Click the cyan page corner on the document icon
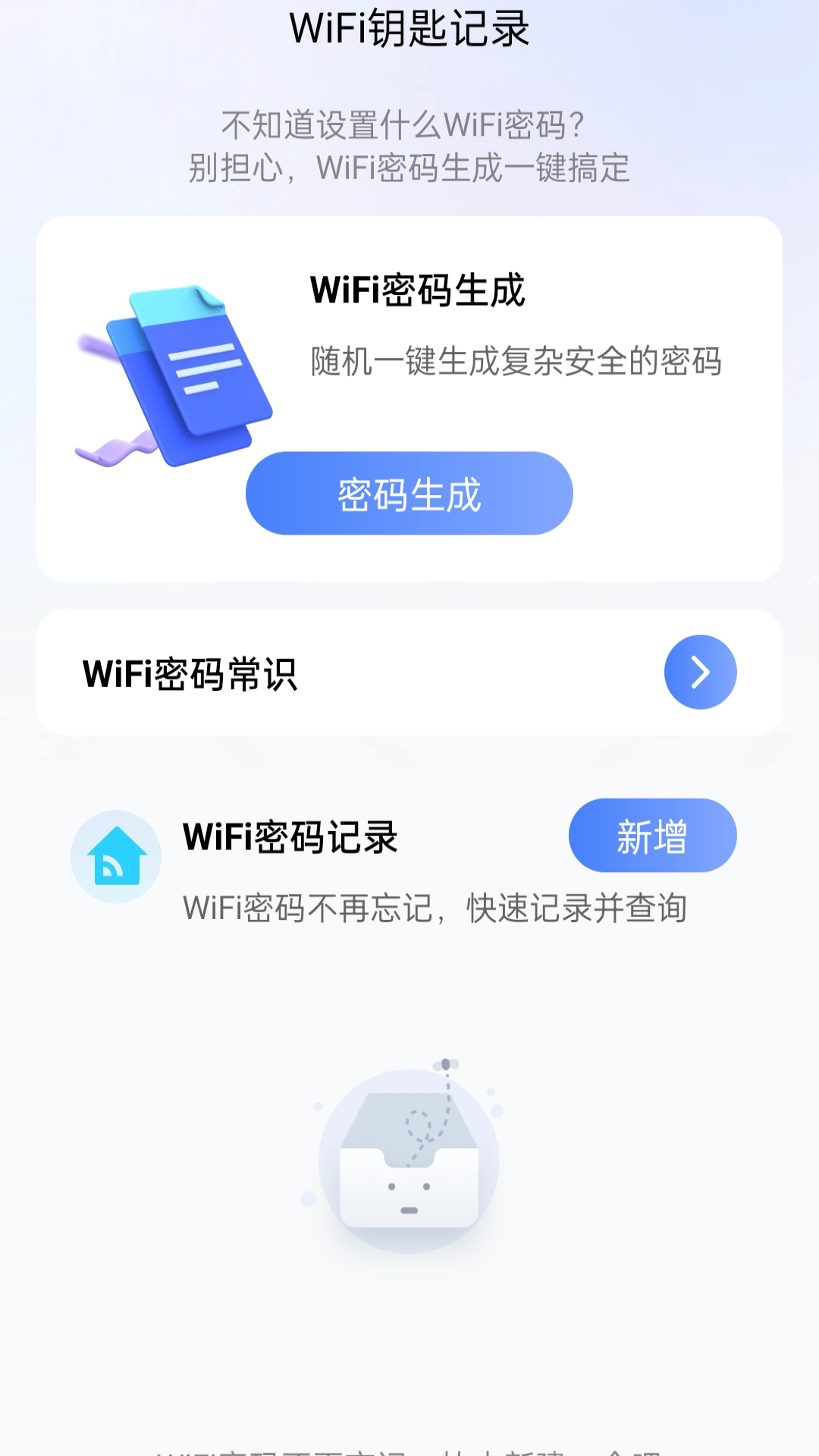 (x=212, y=297)
